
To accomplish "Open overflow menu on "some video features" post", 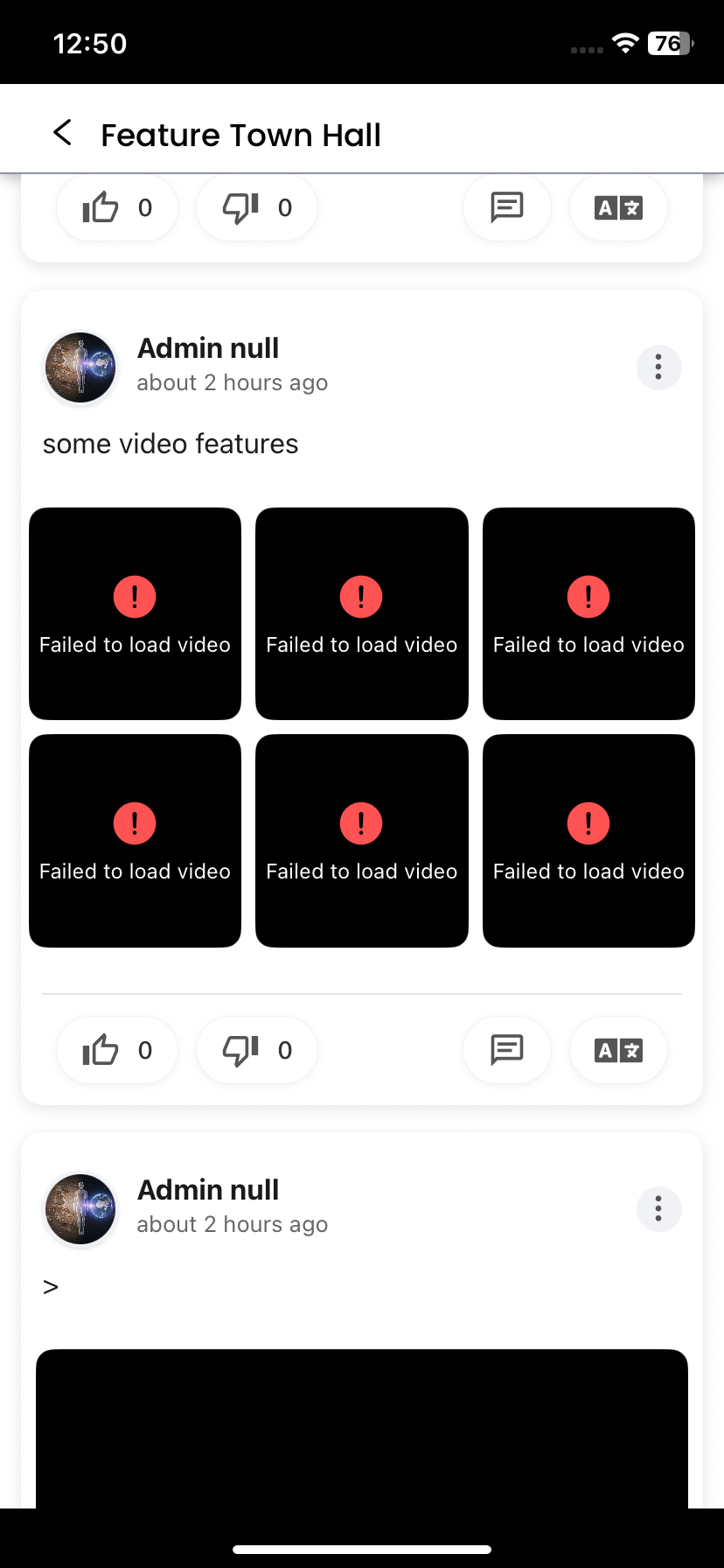I will [658, 367].
